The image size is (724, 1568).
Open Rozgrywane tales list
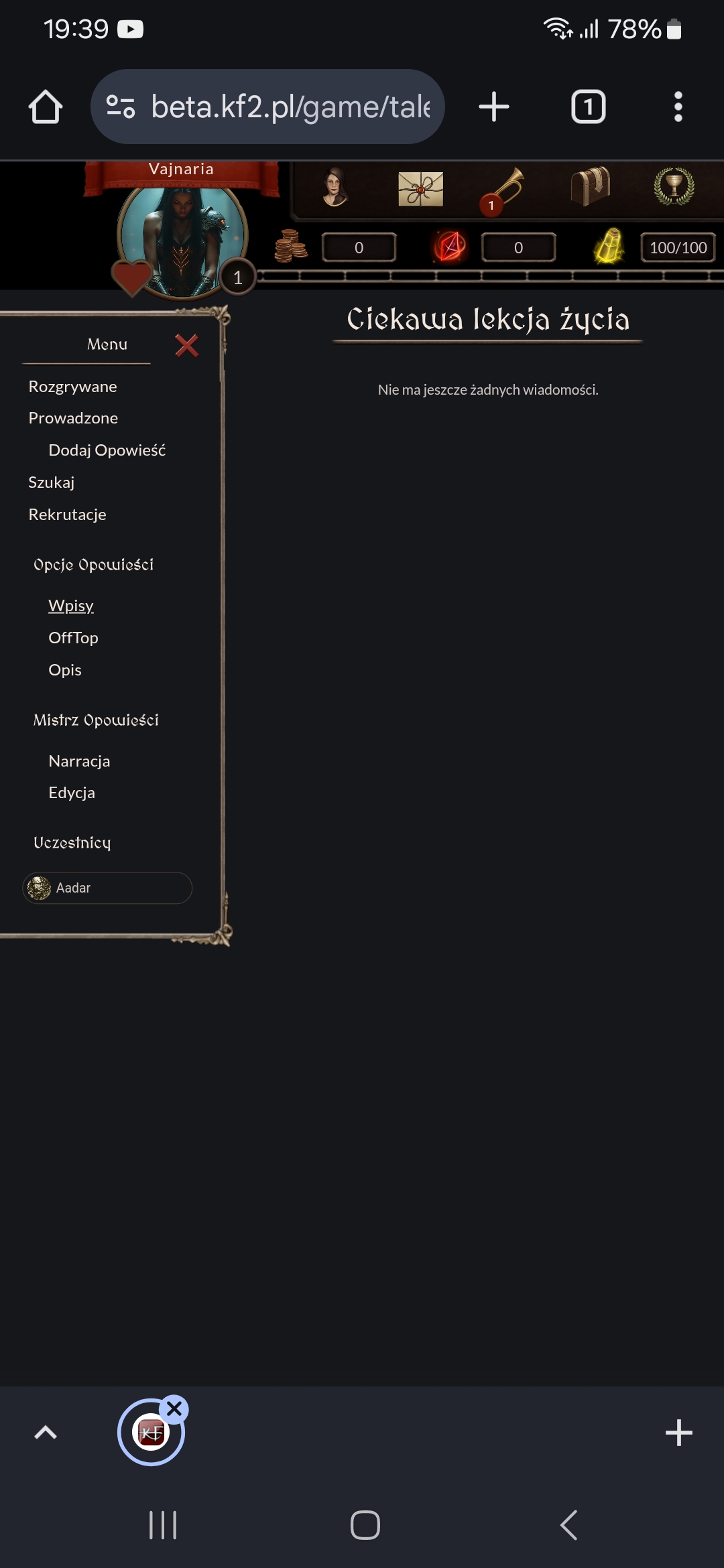click(72, 387)
